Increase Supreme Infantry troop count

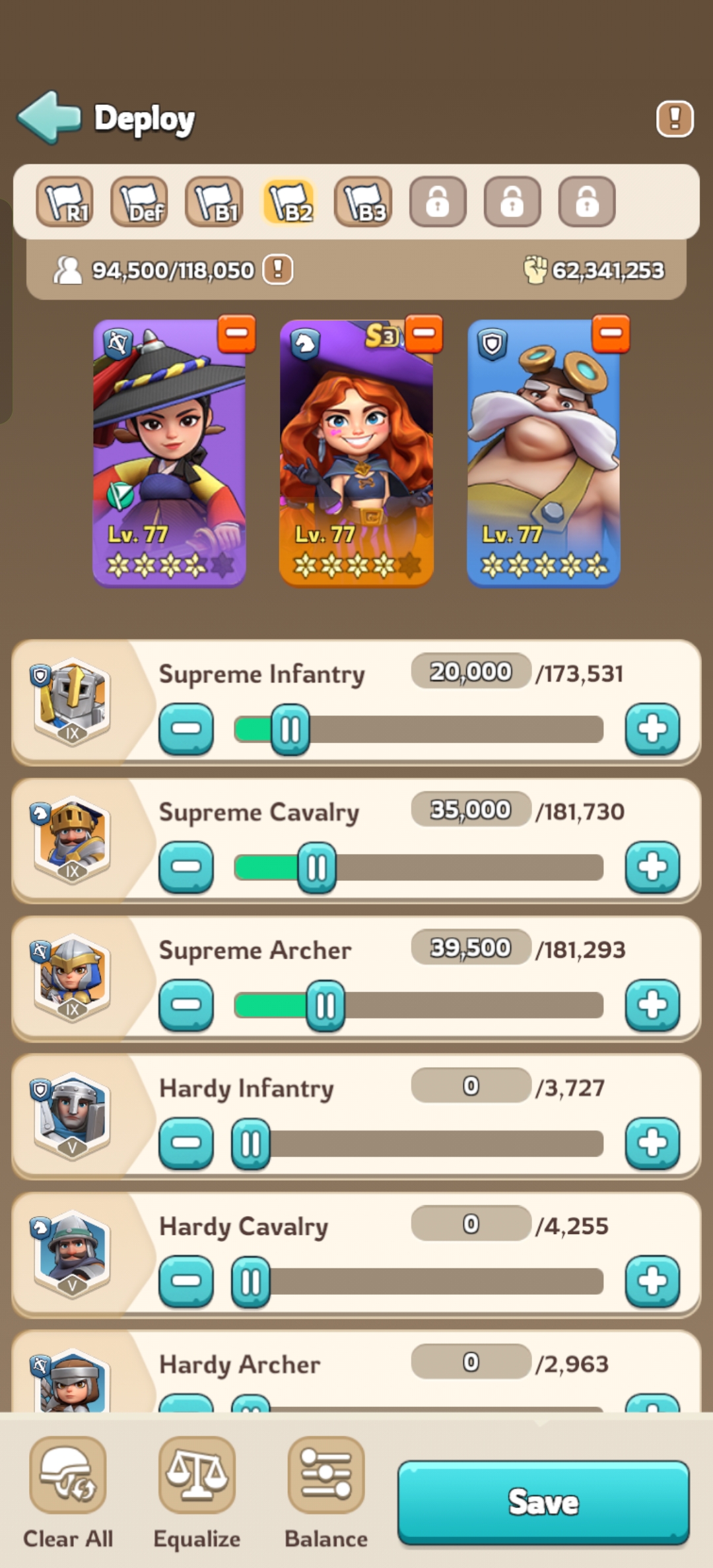[x=652, y=729]
